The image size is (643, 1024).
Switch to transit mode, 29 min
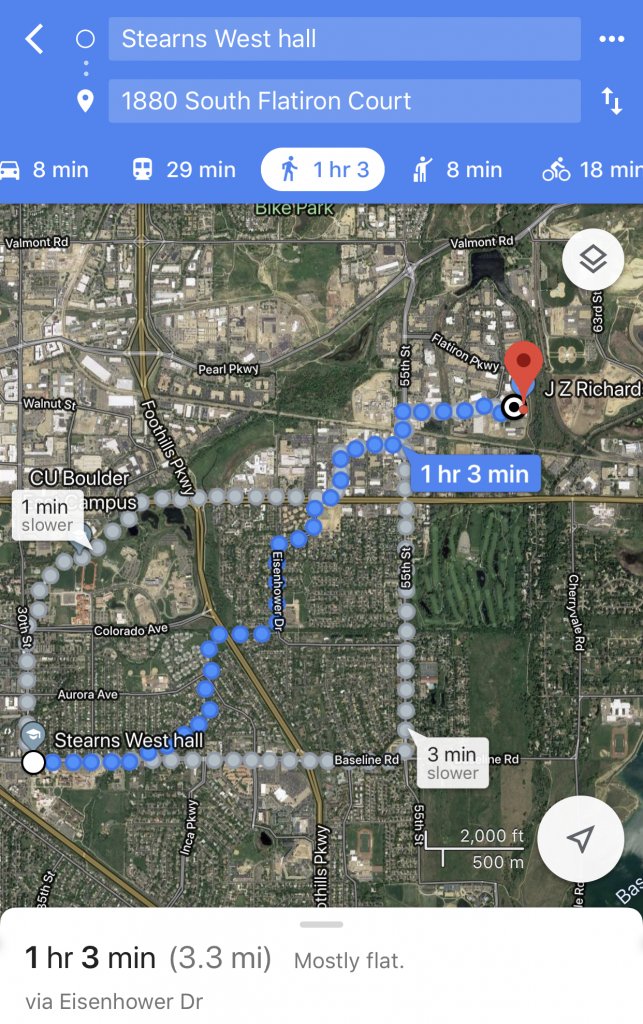coord(184,170)
